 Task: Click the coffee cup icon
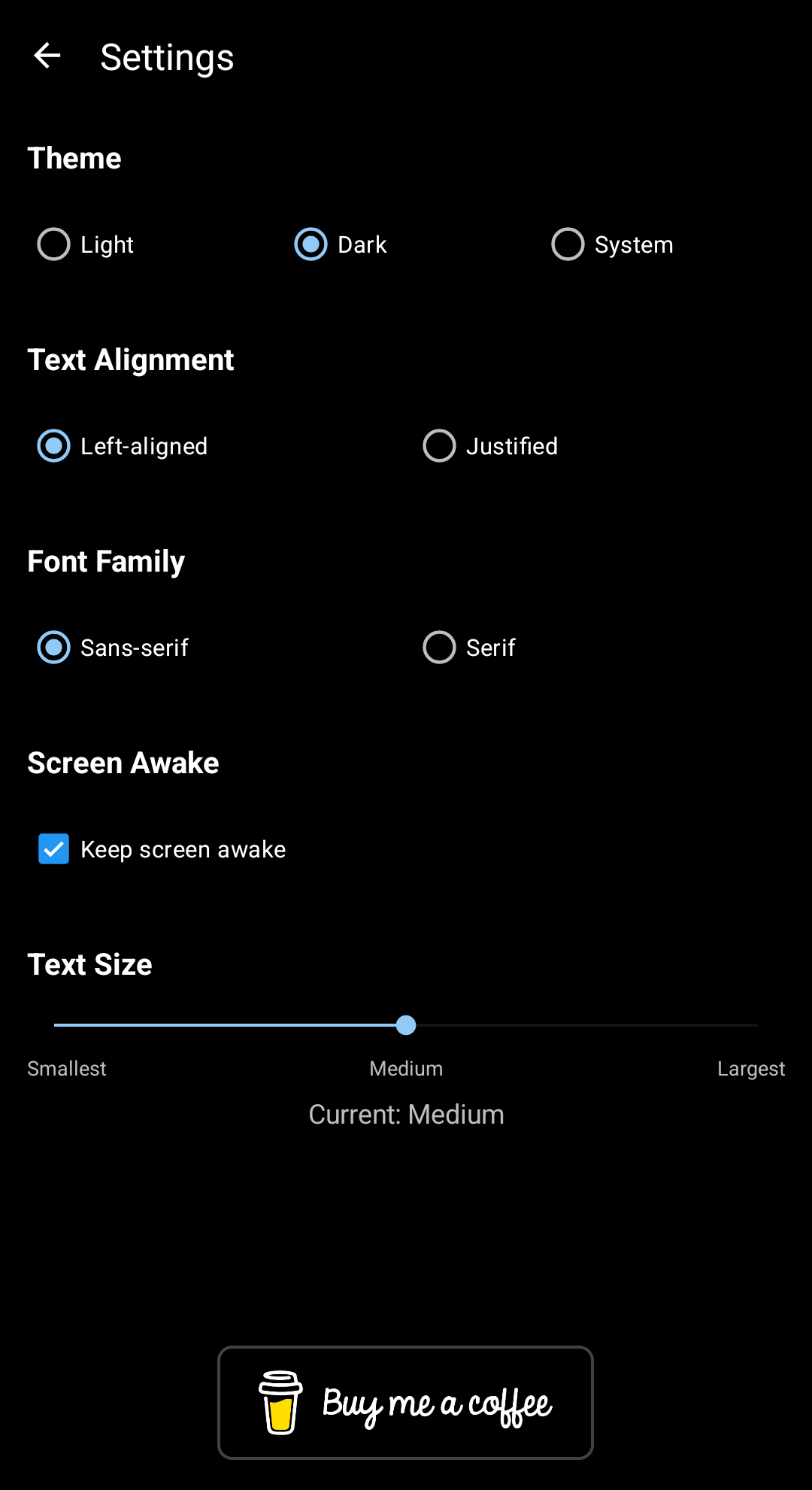point(281,1402)
